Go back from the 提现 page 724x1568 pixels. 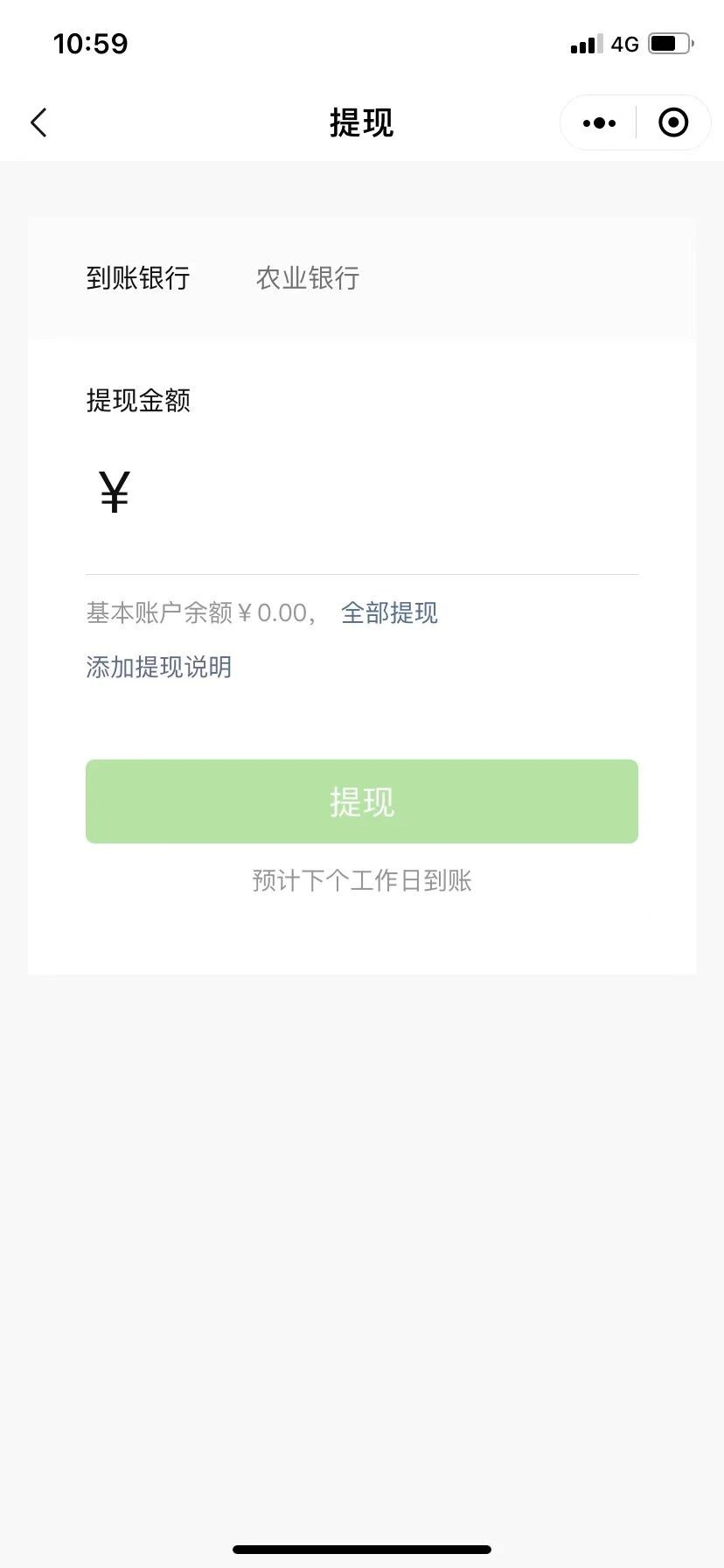click(38, 122)
